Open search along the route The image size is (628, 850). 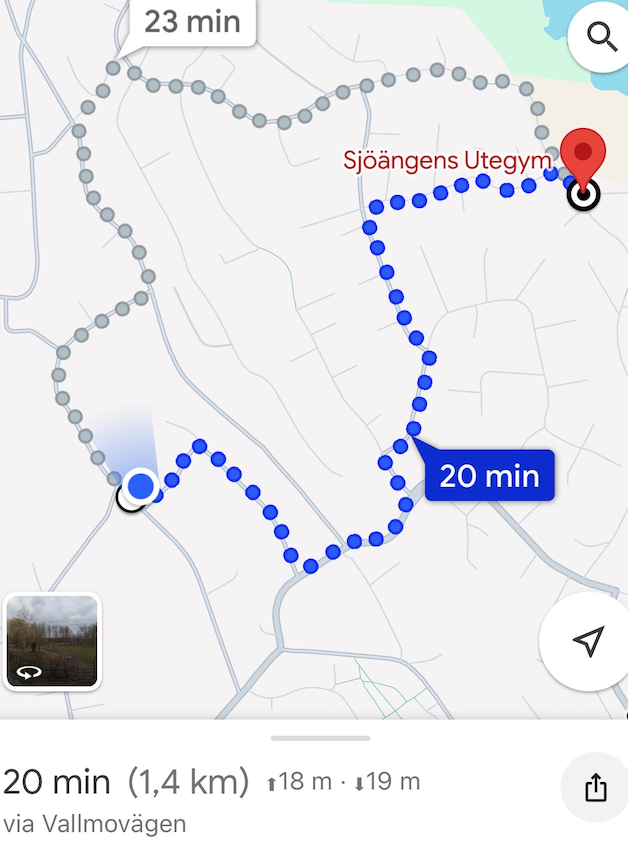[x=601, y=38]
